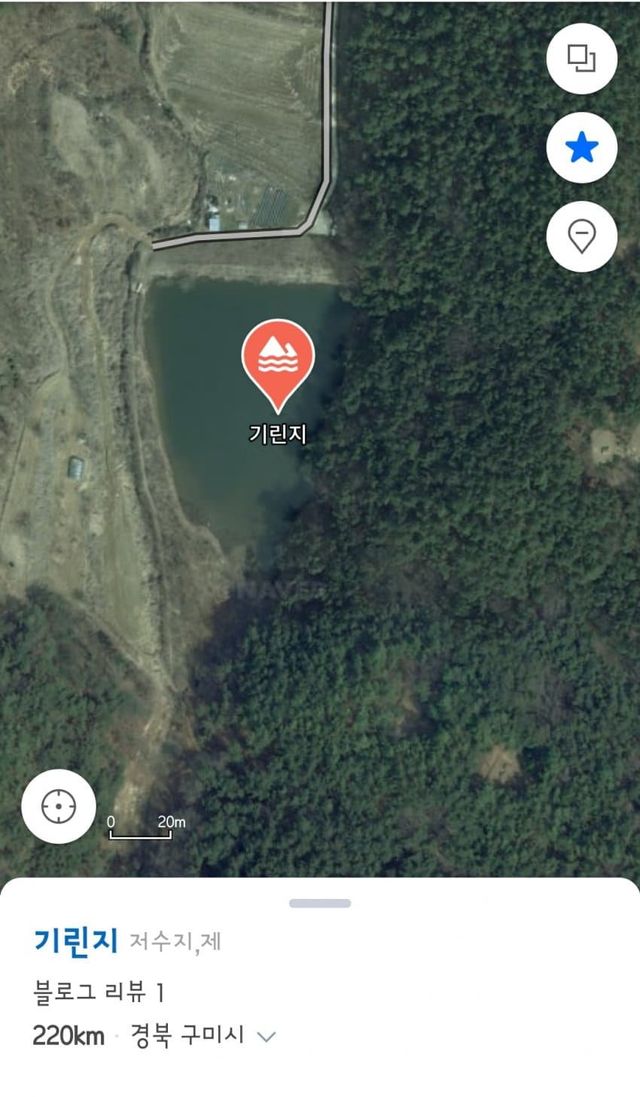Tap the location pin button
Image resolution: width=640 pixels, height=1097 pixels.
pyautogui.click(x=581, y=236)
